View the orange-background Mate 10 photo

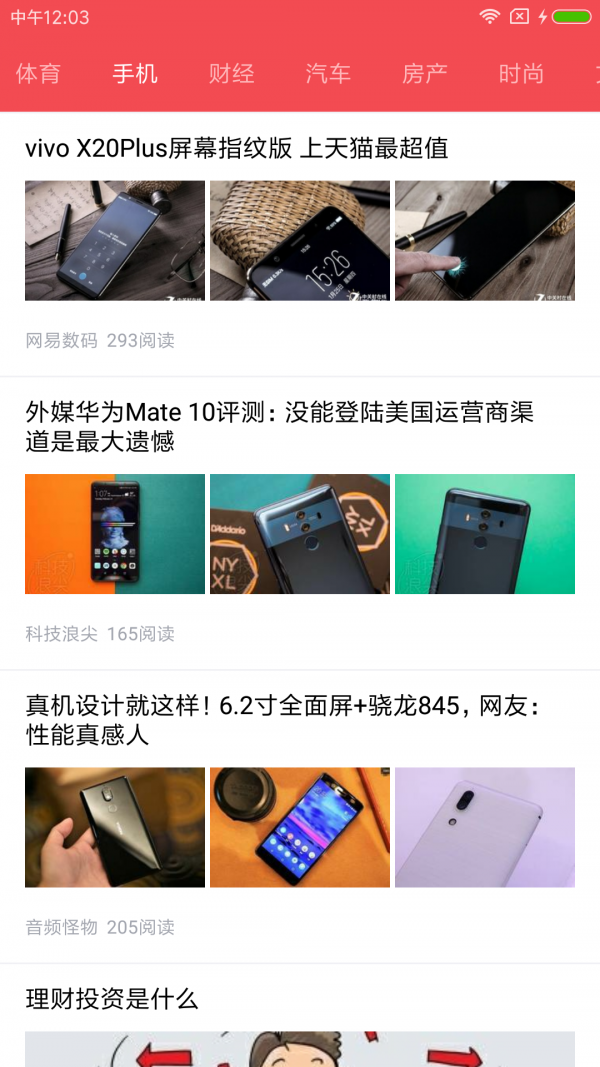pos(115,534)
